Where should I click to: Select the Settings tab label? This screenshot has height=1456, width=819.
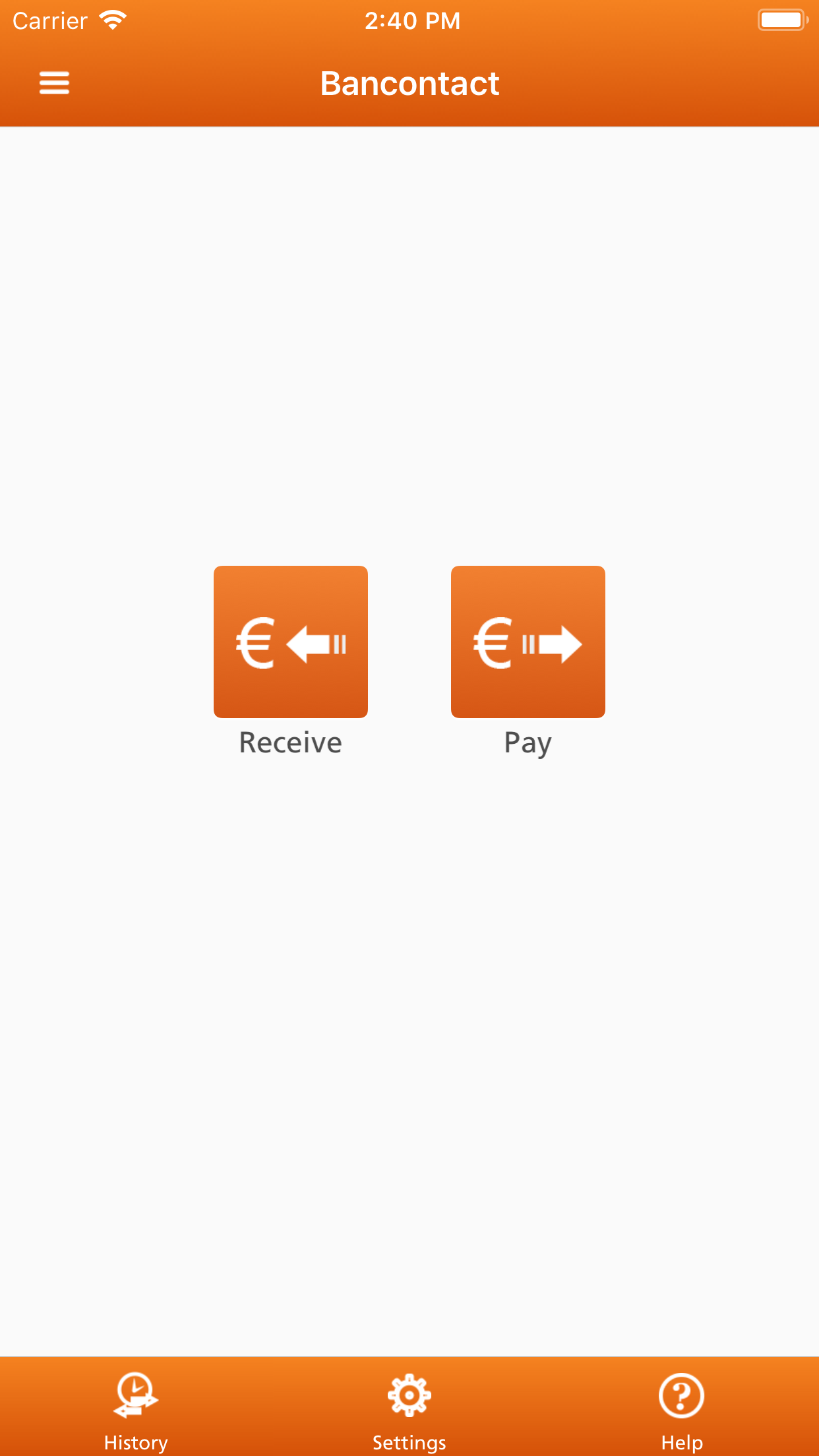[409, 1441]
